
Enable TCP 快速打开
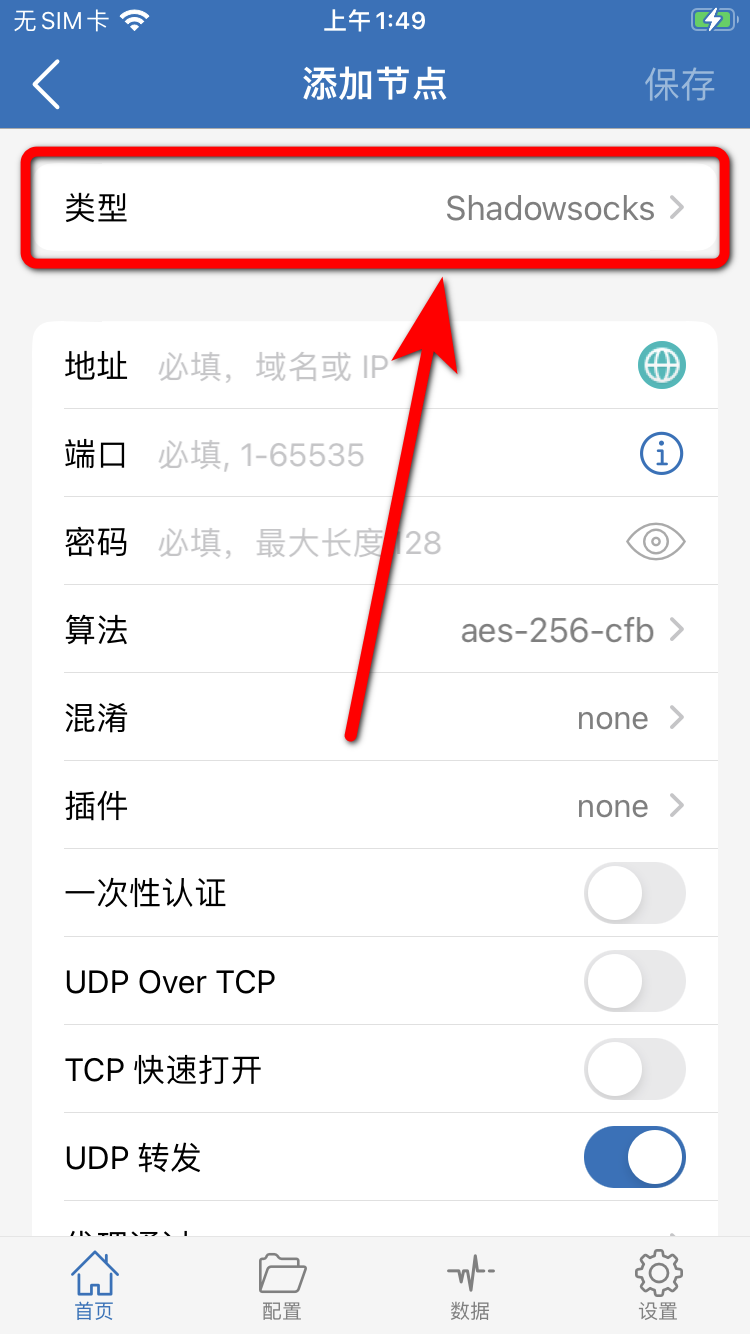pos(634,1069)
